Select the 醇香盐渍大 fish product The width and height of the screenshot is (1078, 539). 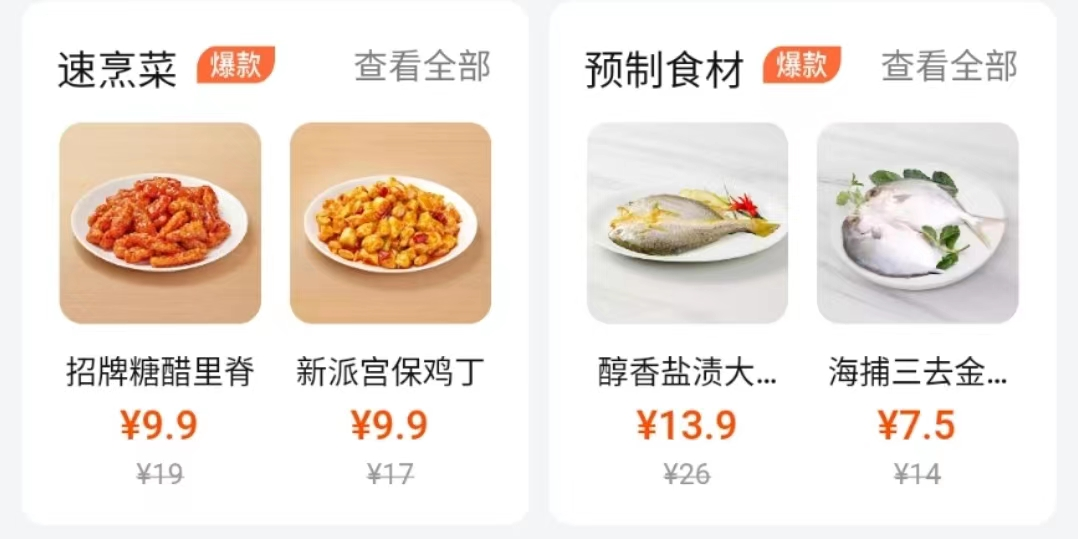(x=687, y=224)
